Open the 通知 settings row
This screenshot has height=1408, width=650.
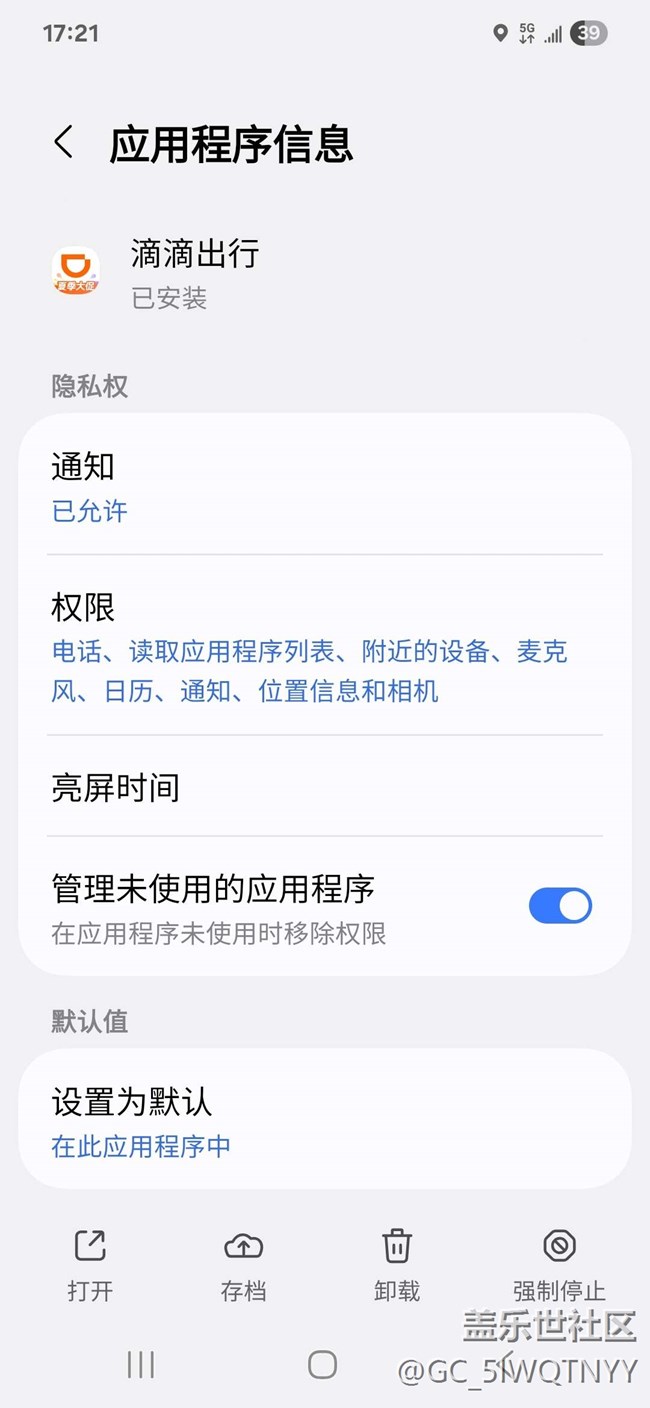[x=324, y=487]
